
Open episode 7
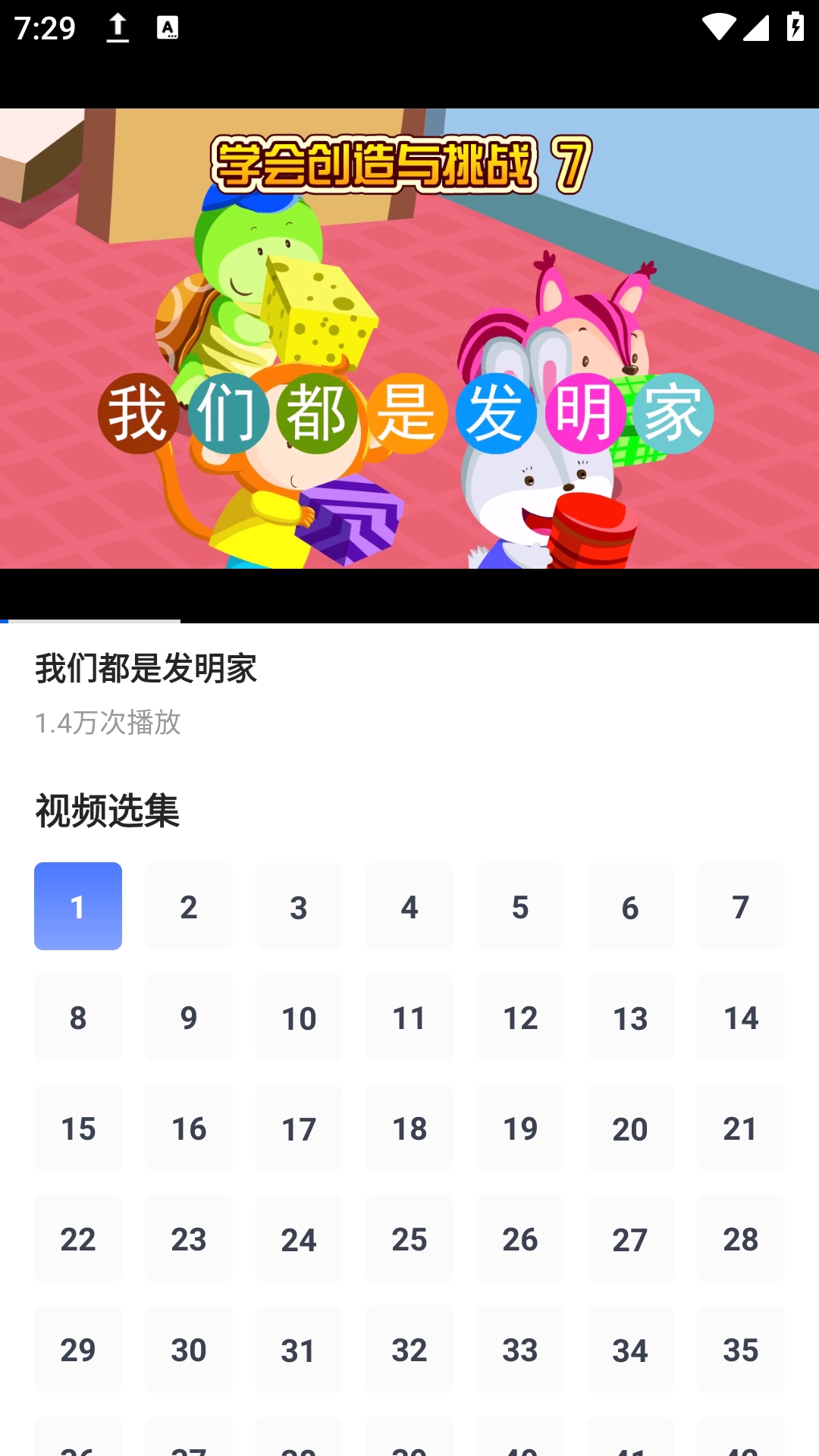[741, 907]
